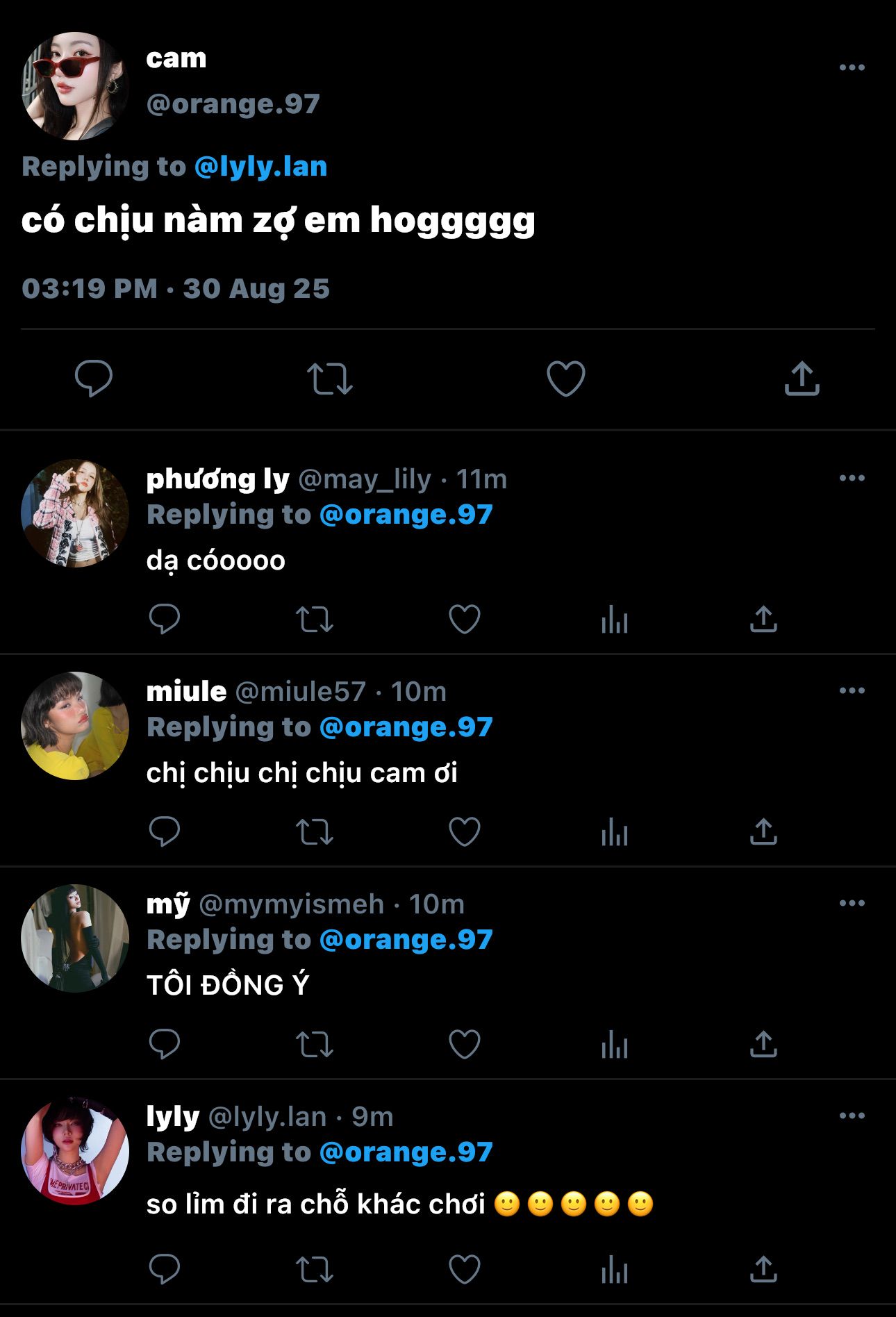Screen dimensions: 896x1317
Task: View analytics for phương ly's reply
Action: pyautogui.click(x=614, y=619)
